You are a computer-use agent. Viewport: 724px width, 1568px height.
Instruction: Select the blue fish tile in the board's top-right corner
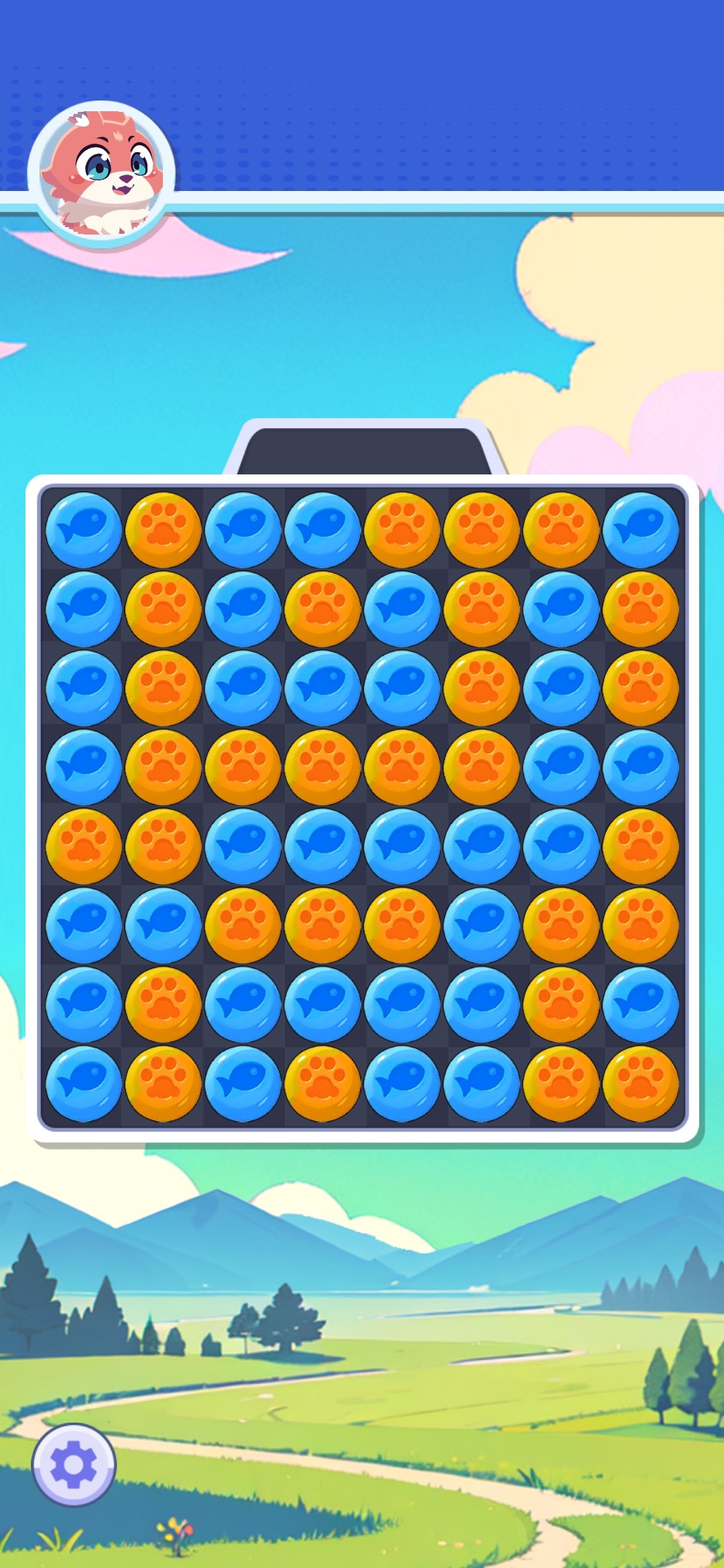(x=641, y=530)
